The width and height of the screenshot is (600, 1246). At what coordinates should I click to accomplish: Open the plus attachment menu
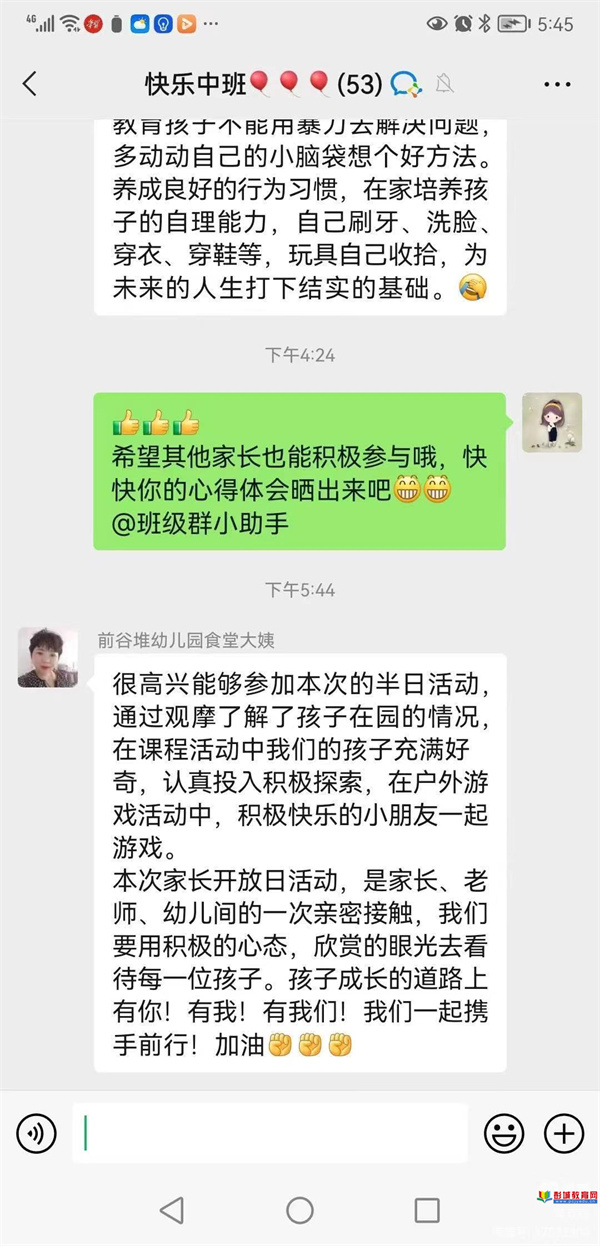coord(563,1133)
